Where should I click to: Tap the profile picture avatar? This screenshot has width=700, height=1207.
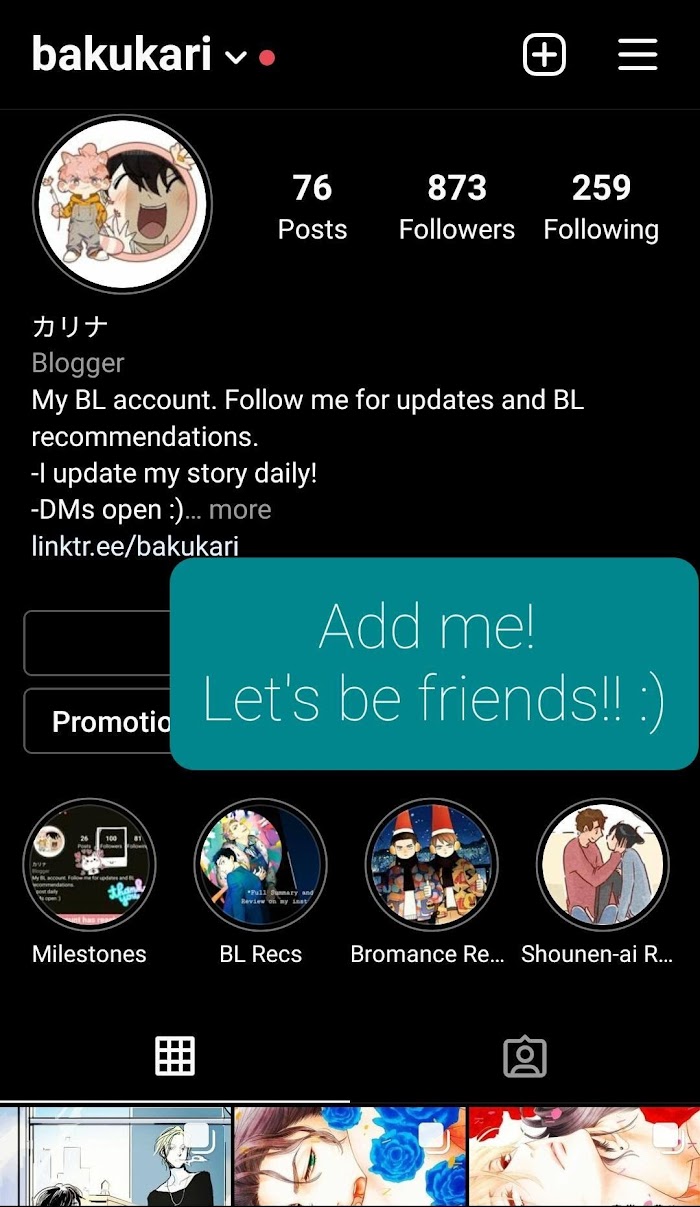click(122, 203)
